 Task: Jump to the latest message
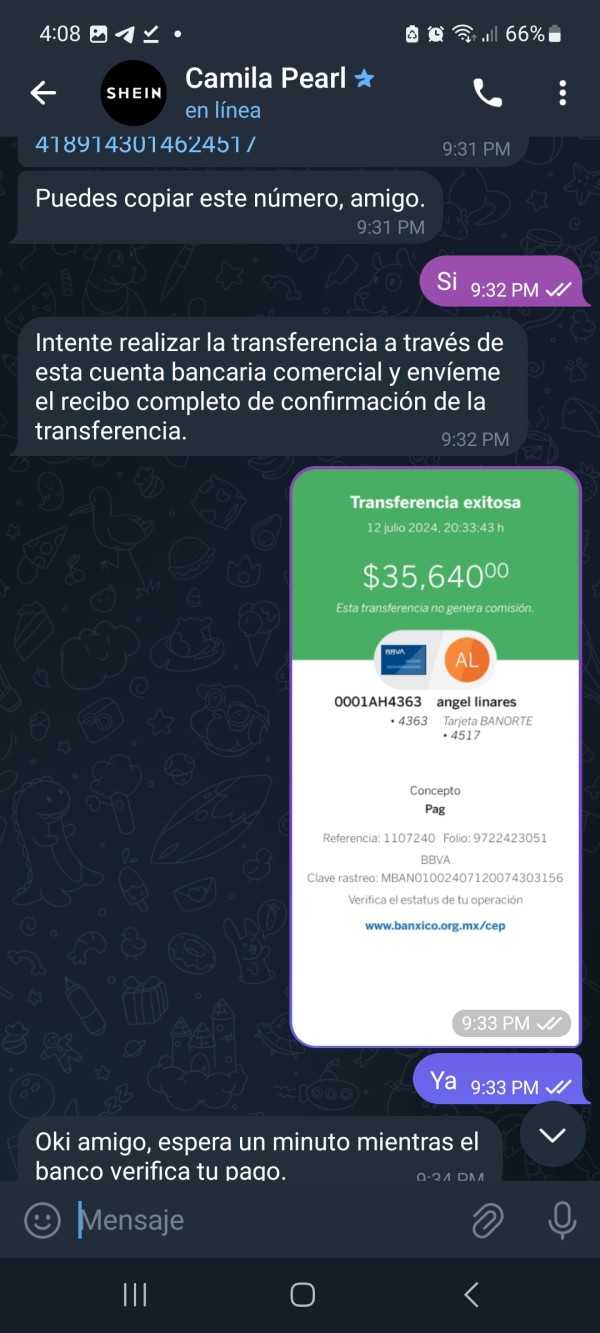[552, 1134]
